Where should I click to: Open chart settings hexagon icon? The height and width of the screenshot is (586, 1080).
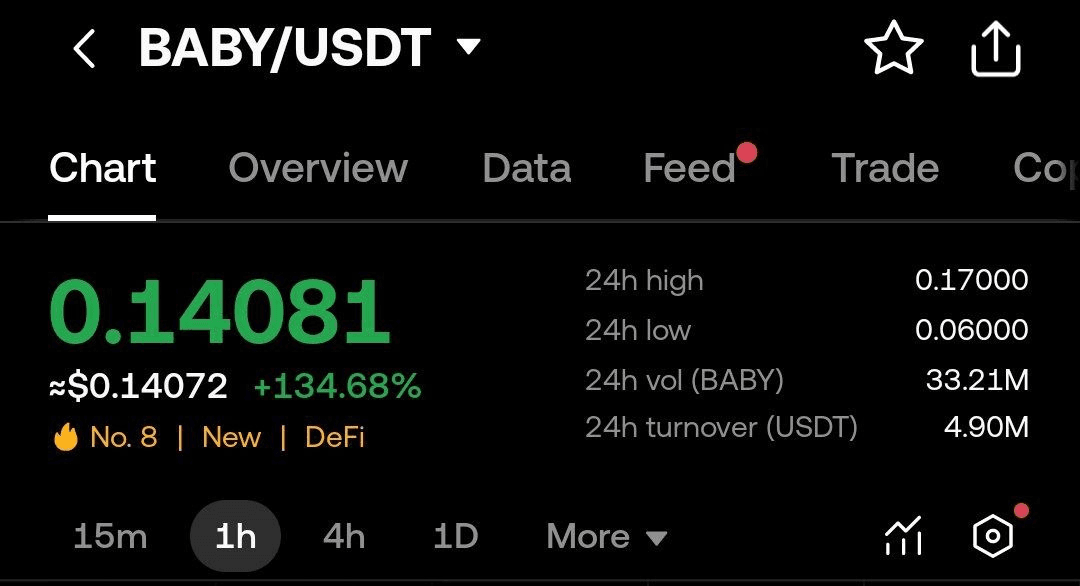(992, 537)
